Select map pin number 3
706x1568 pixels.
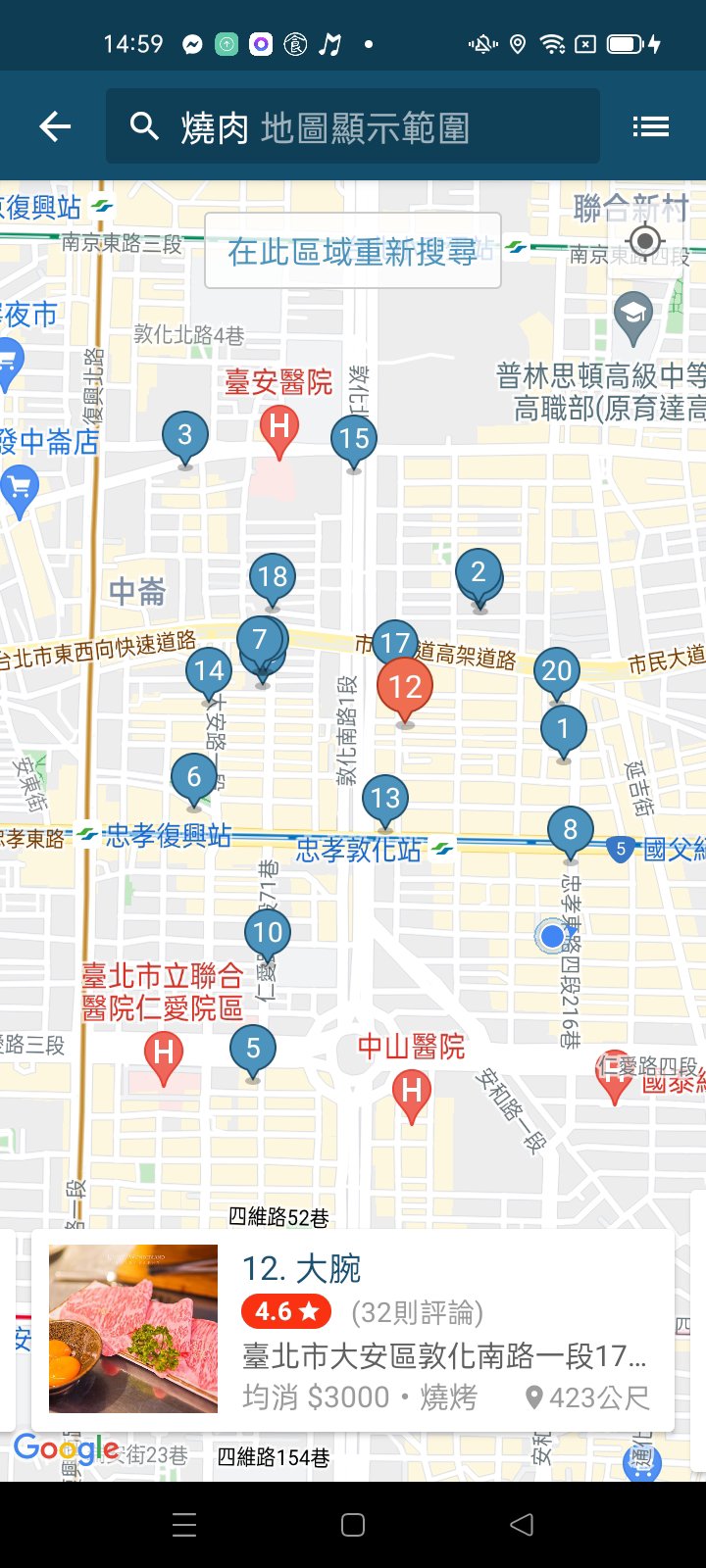coord(185,436)
